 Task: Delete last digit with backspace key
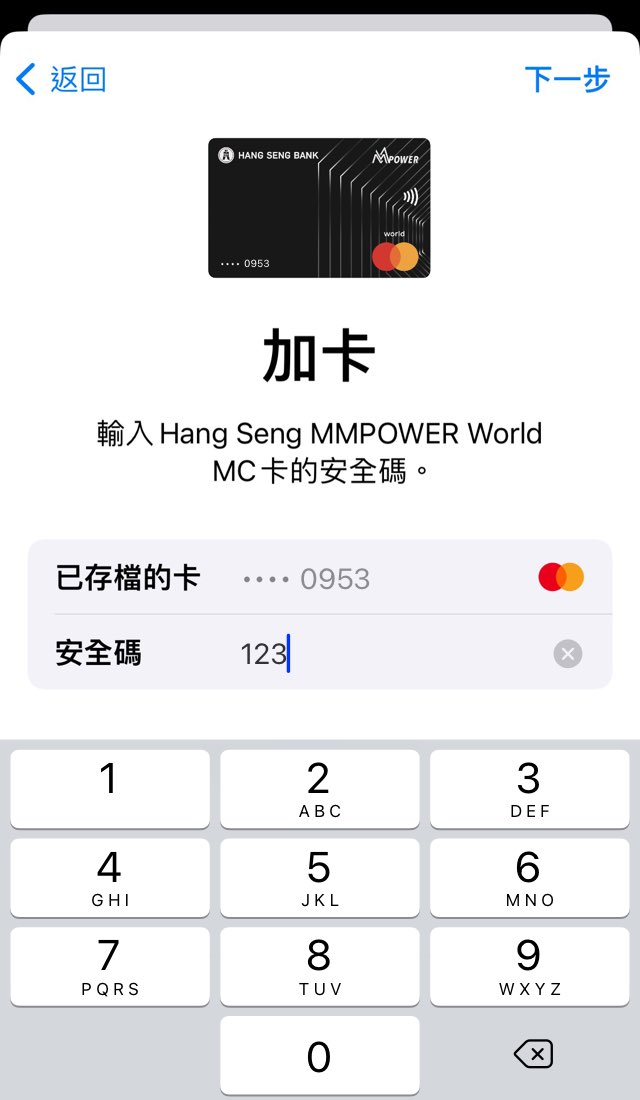tap(533, 1054)
